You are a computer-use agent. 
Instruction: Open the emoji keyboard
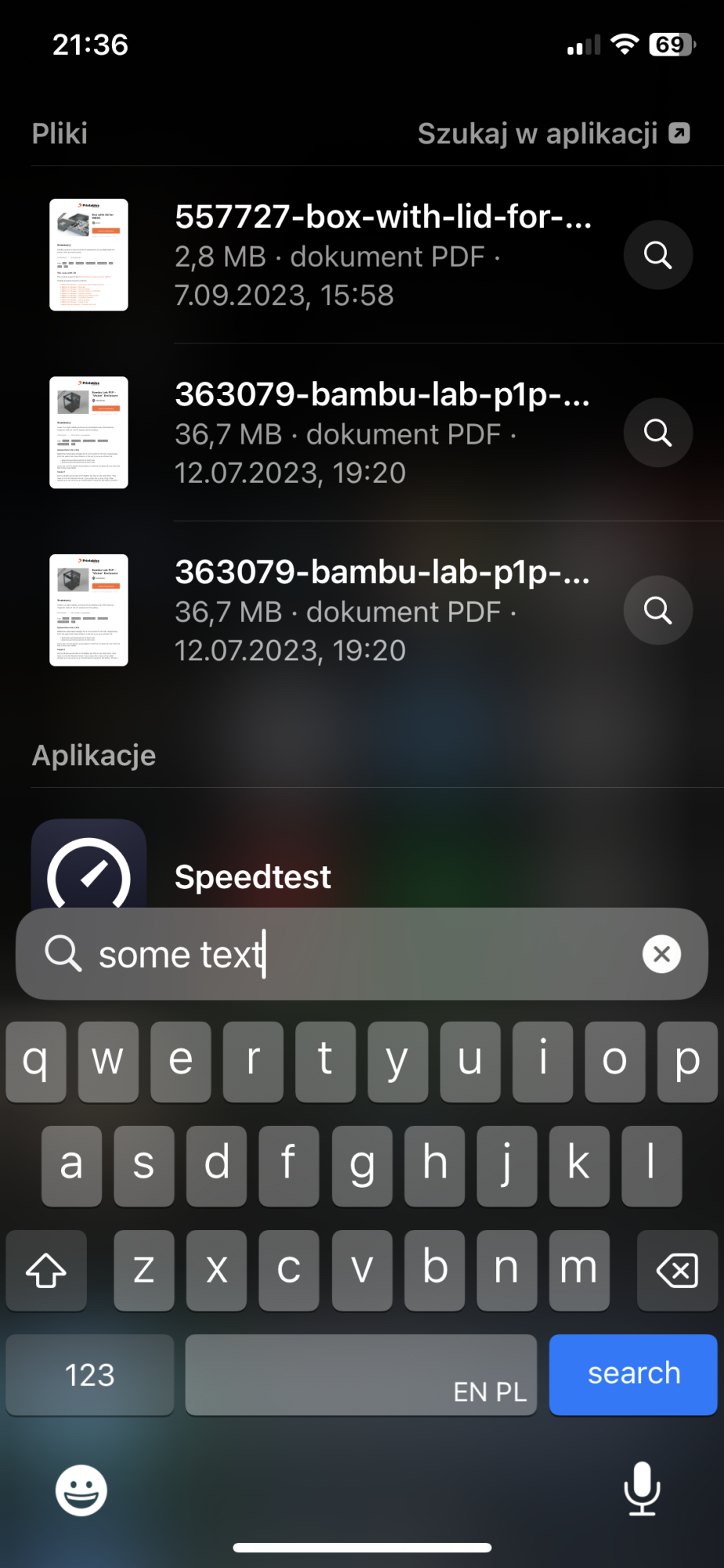point(81,1490)
